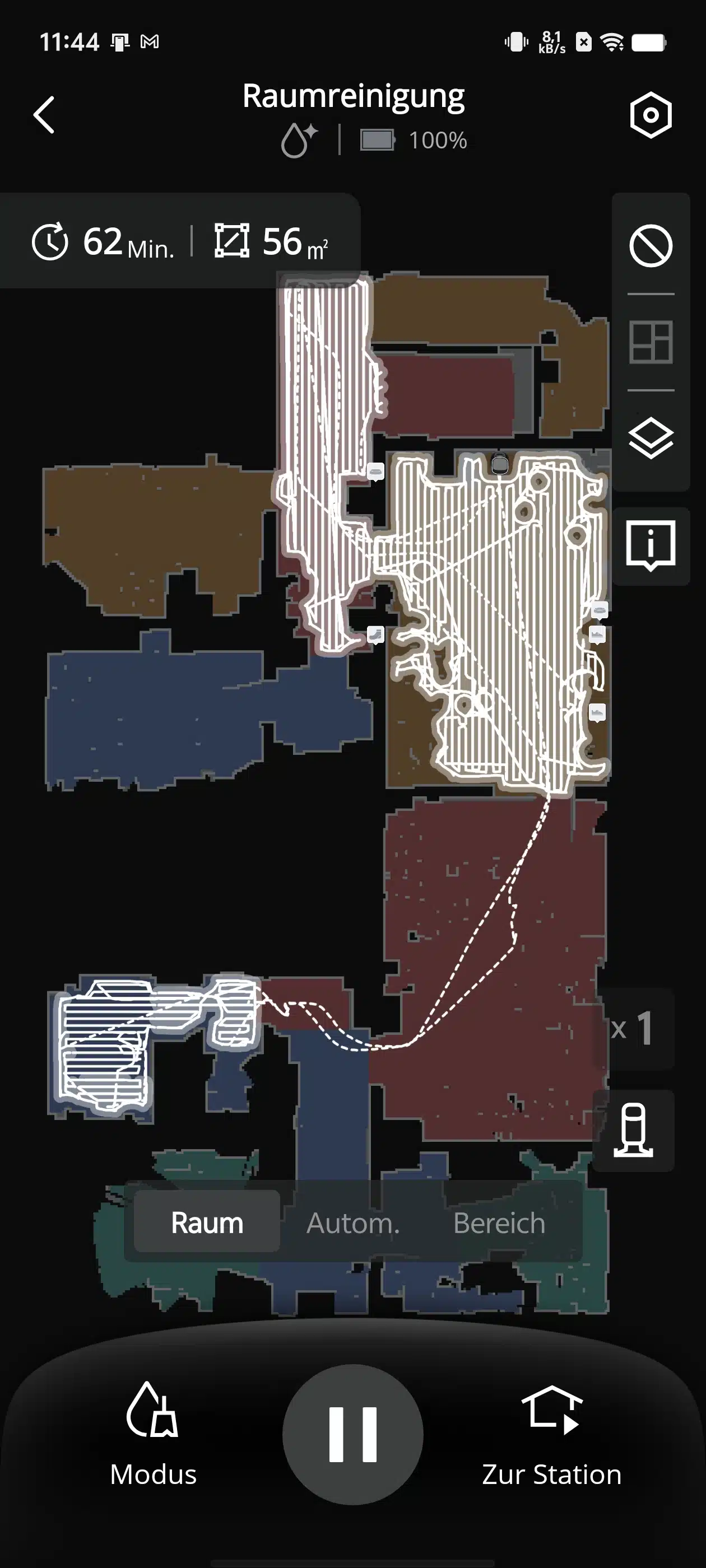Image resolution: width=706 pixels, height=1568 pixels.
Task: Go back from Raumreinigung screen
Action: (x=44, y=114)
